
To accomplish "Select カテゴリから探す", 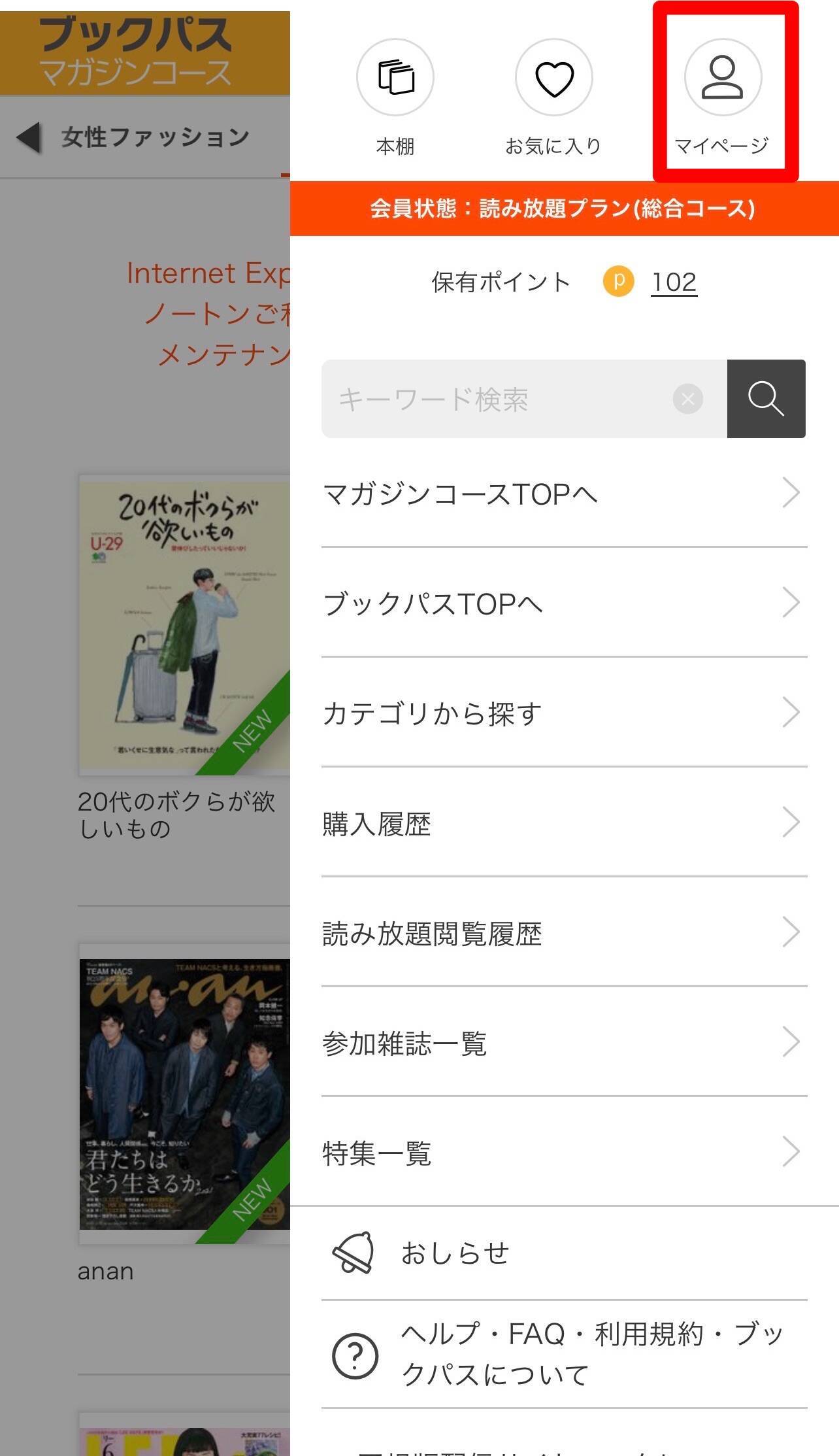I will (563, 713).
